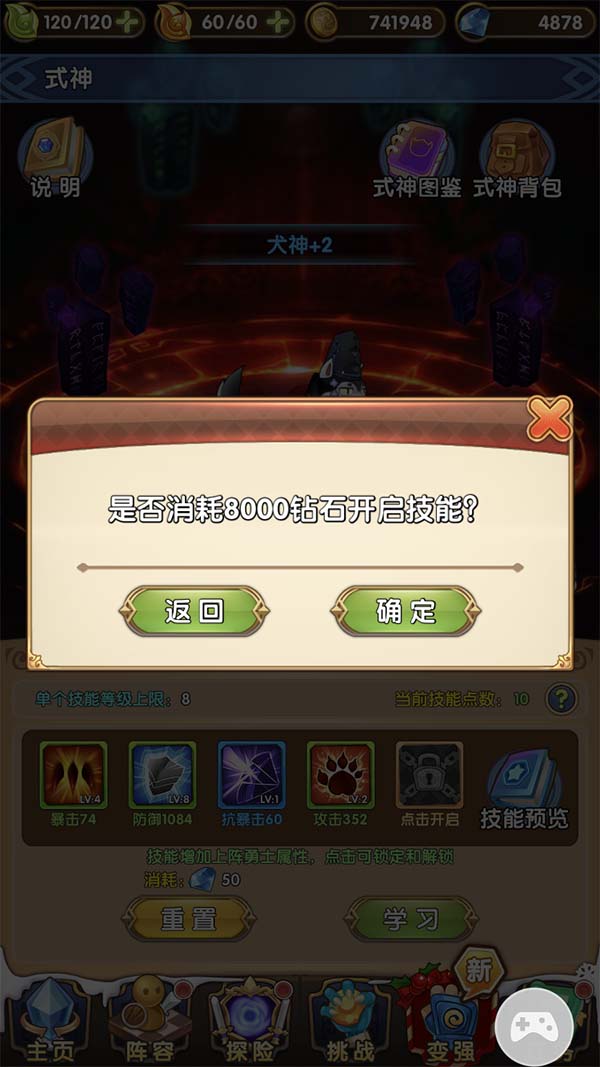The height and width of the screenshot is (1067, 600).
Task: Tap 返回 to cancel the dialog
Action: 194,611
